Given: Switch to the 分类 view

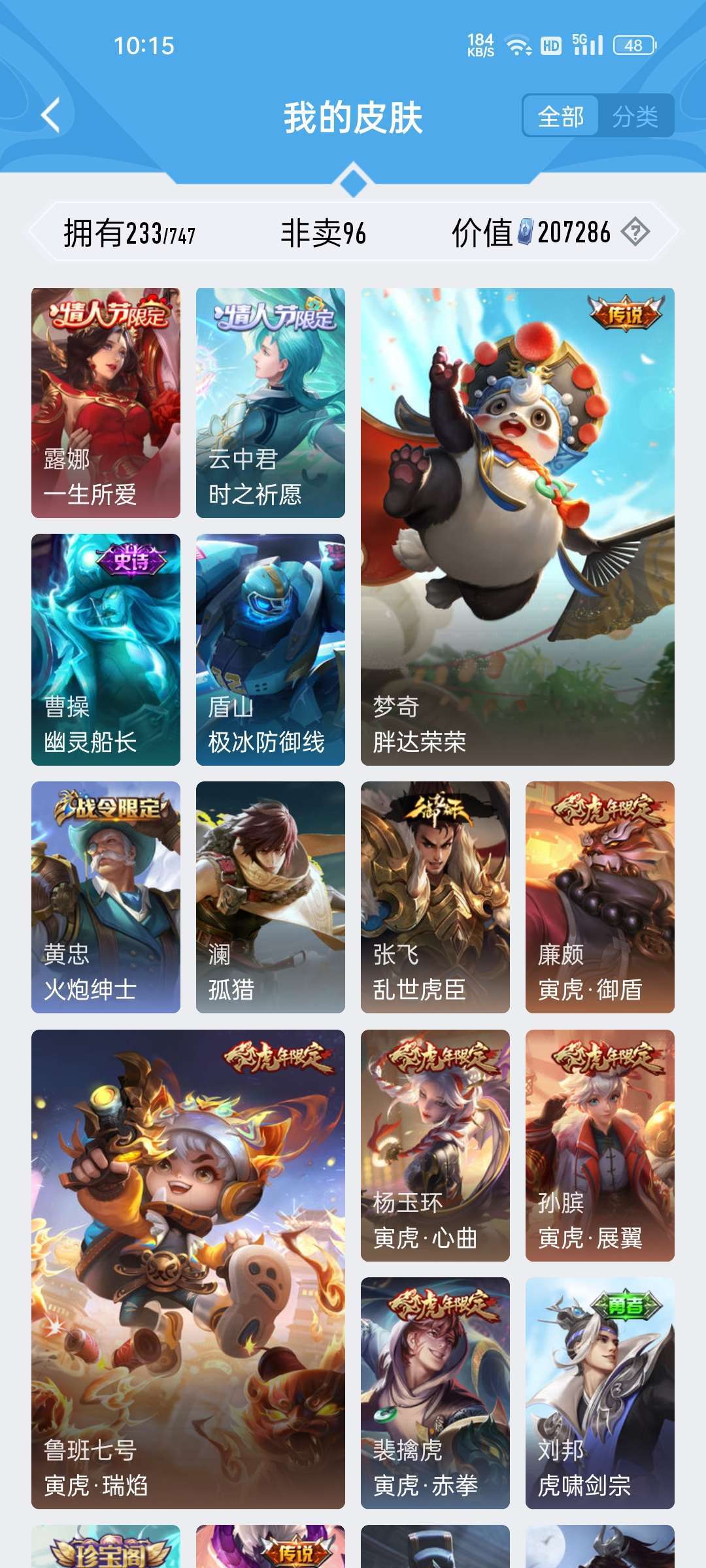Looking at the screenshot, I should [x=635, y=117].
